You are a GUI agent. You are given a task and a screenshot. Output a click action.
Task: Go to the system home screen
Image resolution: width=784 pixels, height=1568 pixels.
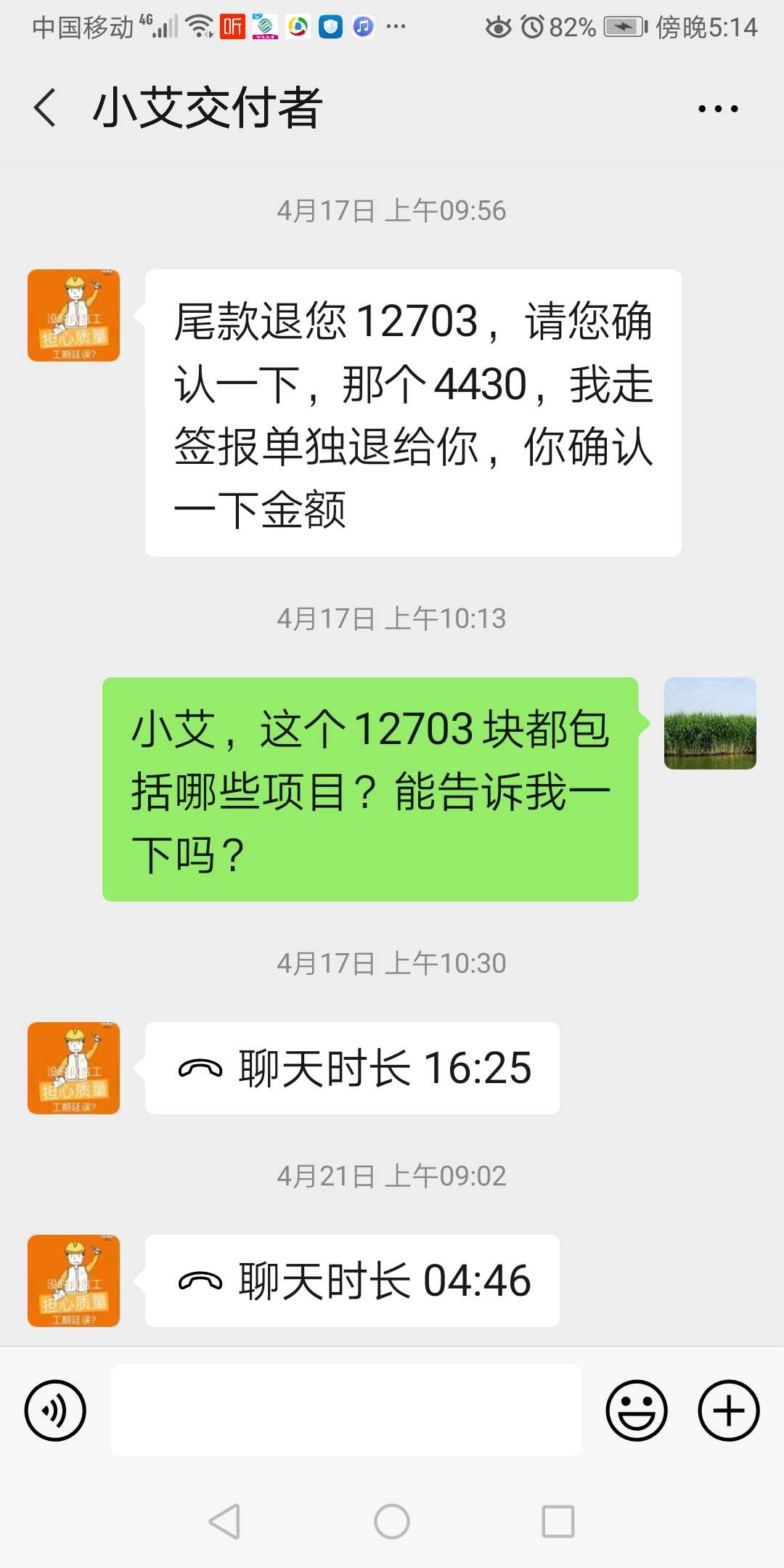(x=392, y=1521)
